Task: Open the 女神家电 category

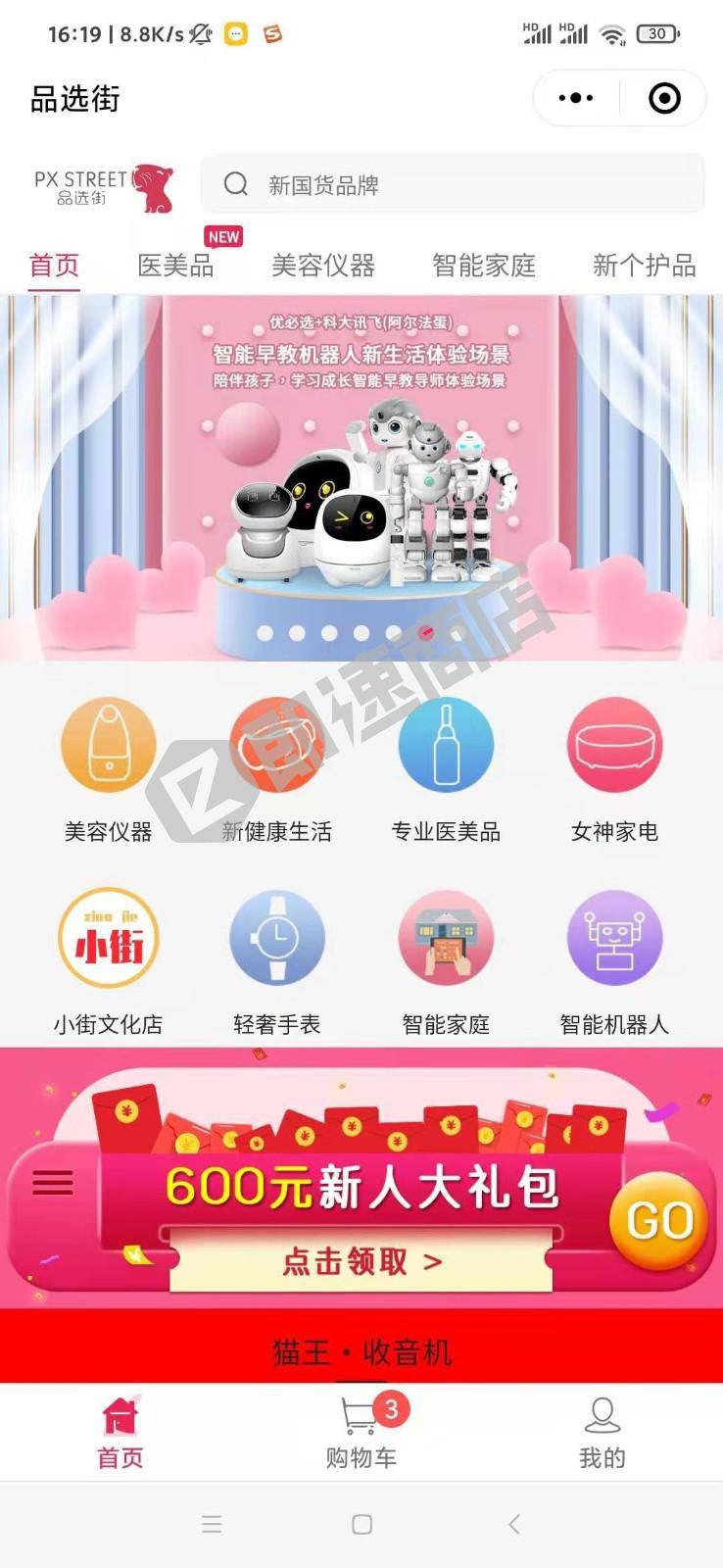Action: pyautogui.click(x=614, y=746)
